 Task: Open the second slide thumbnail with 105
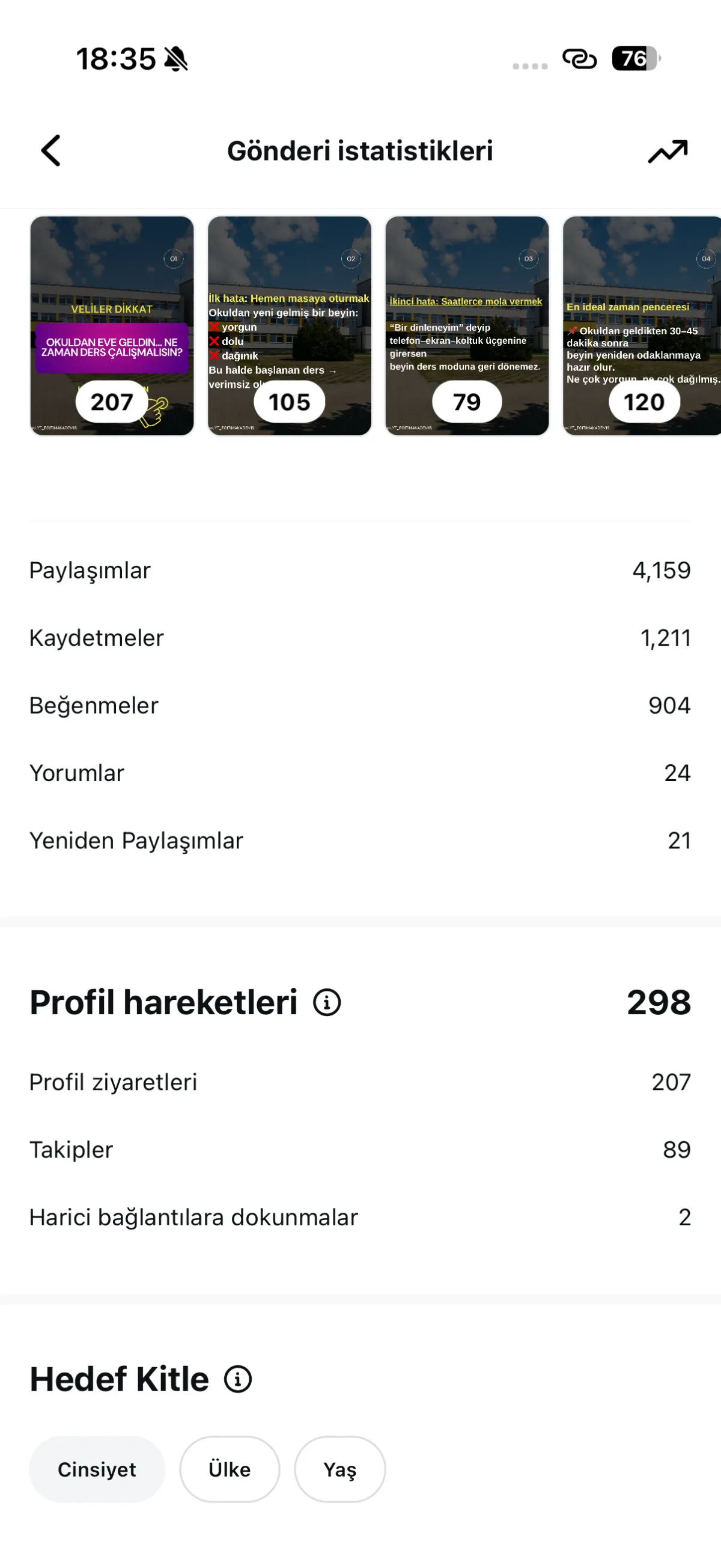pos(290,326)
